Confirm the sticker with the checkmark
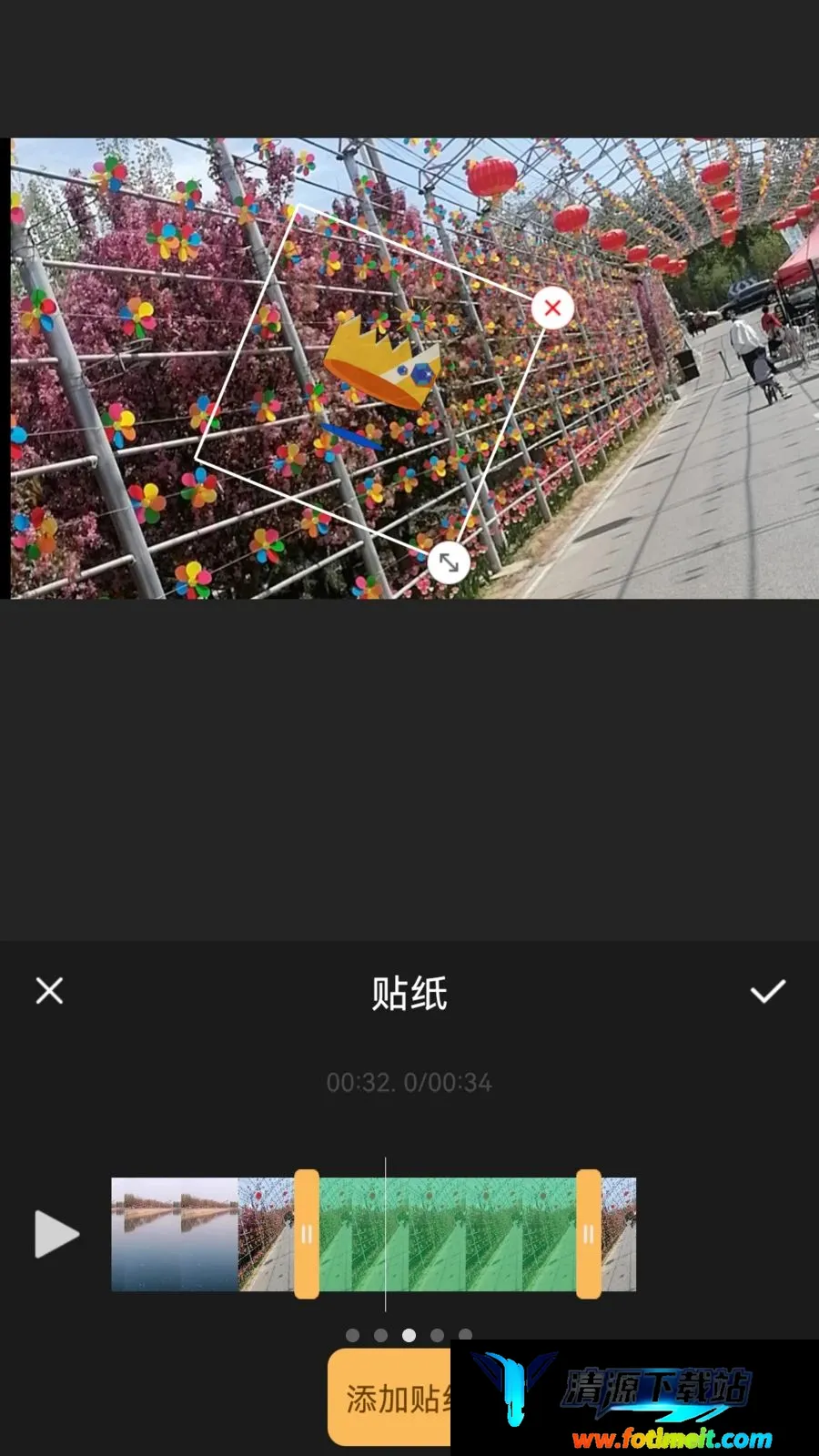This screenshot has width=819, height=1456. 768,991
